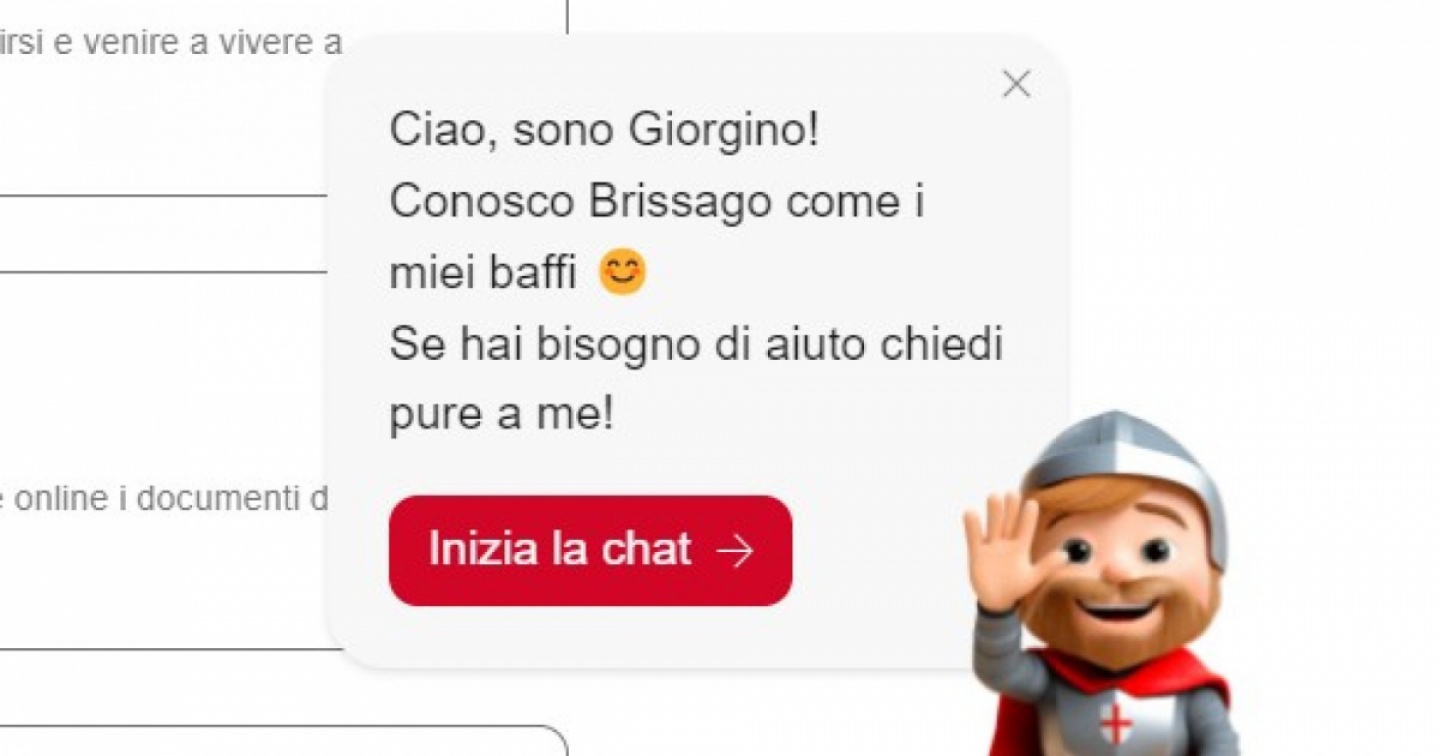Dismiss the Giorgino chat popup

point(1016,85)
